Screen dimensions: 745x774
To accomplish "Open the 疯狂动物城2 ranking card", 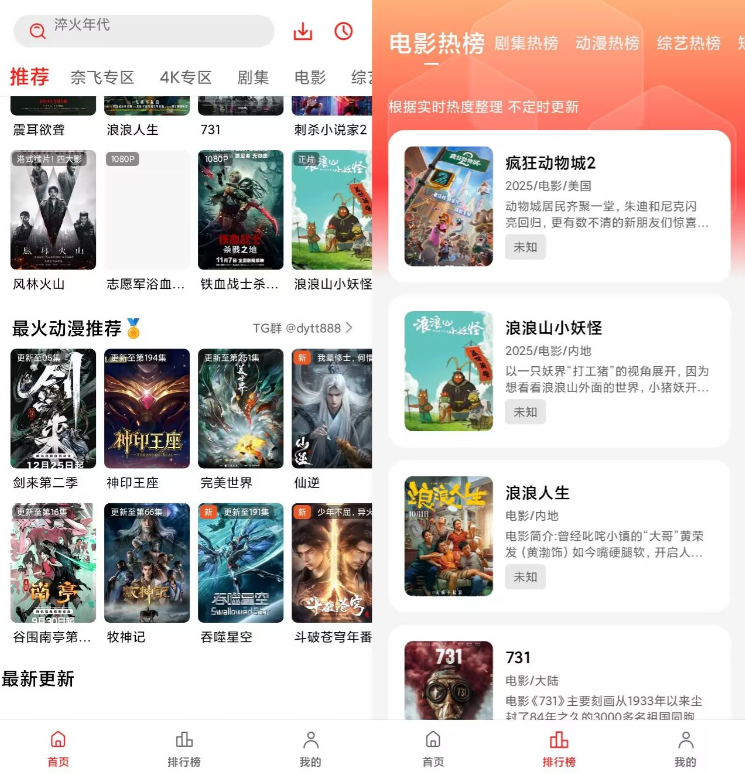I will [x=559, y=205].
